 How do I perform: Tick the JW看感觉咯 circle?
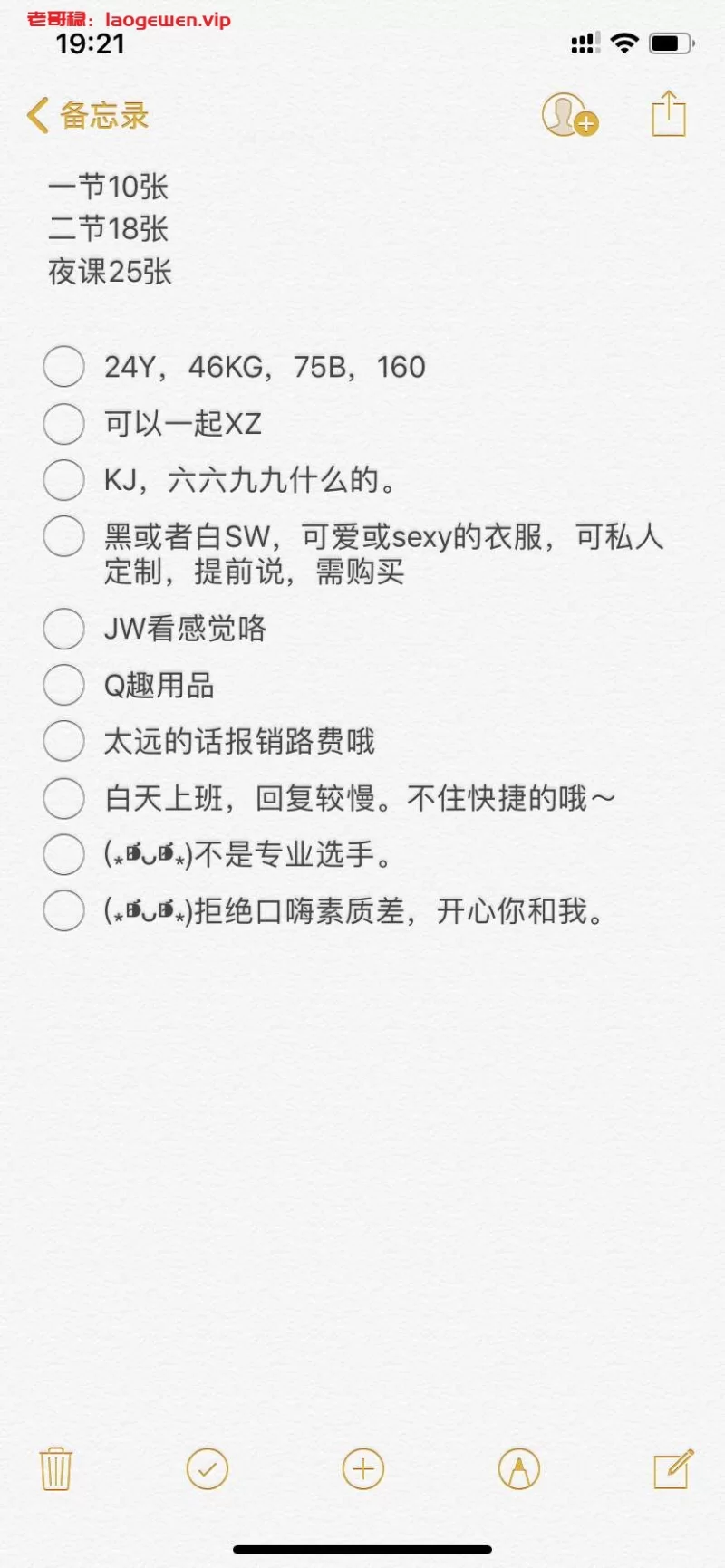64,629
